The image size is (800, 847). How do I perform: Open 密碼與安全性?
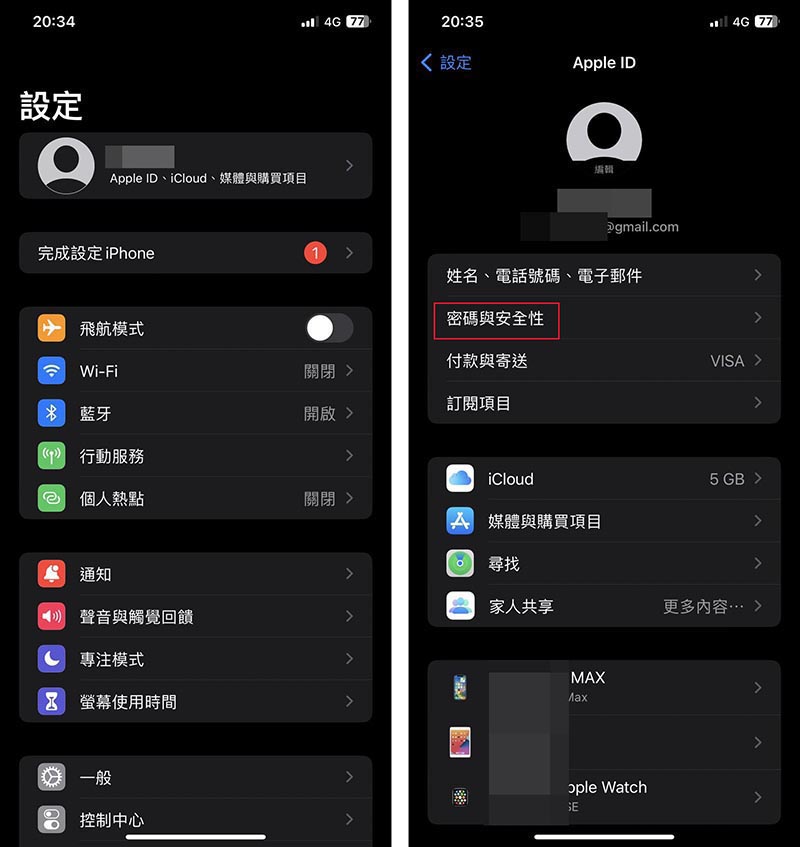(603, 318)
